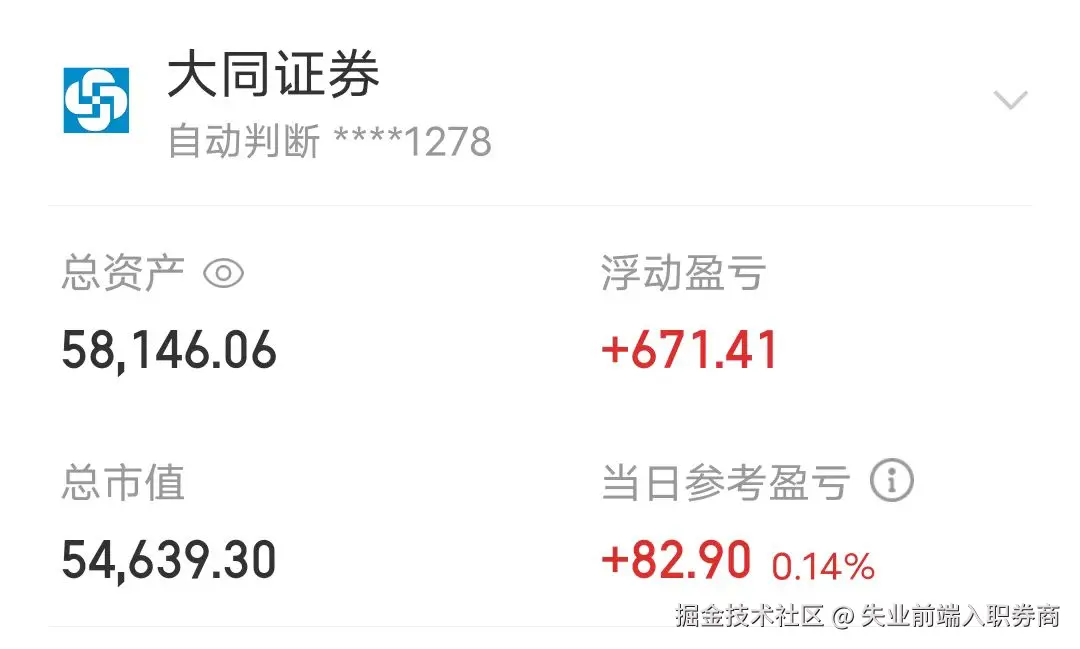Hide total assets with the eye icon
Viewport: 1080px width, 649px height.
223,273
